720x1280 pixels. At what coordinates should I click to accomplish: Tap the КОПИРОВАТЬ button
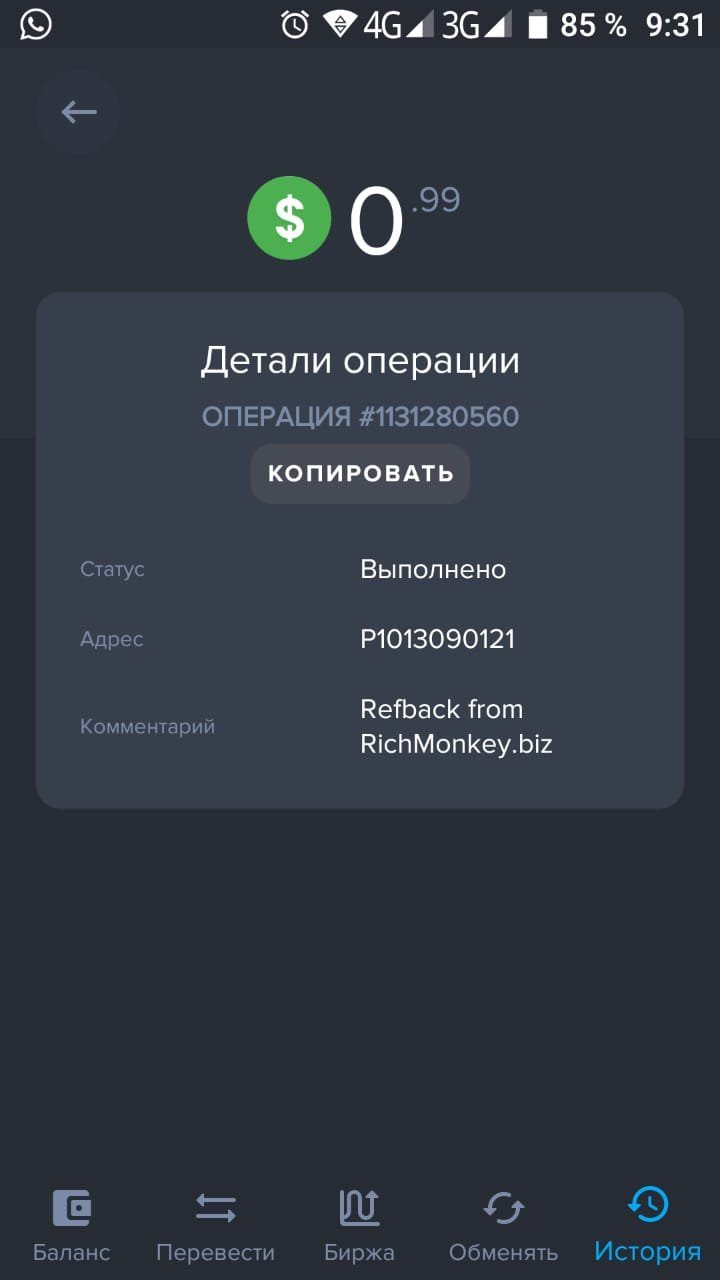point(360,474)
